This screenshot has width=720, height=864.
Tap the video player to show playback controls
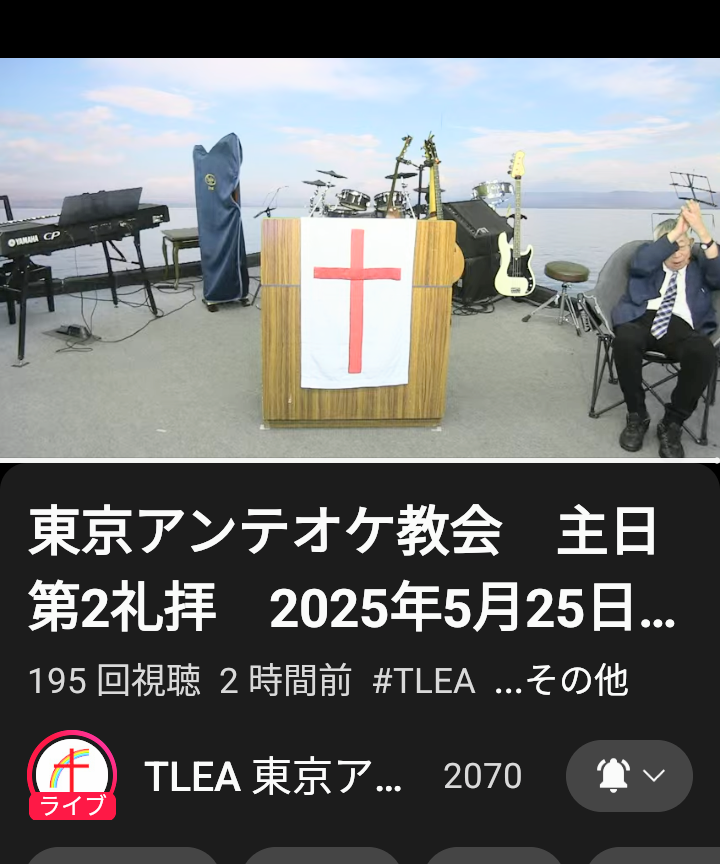(x=360, y=258)
